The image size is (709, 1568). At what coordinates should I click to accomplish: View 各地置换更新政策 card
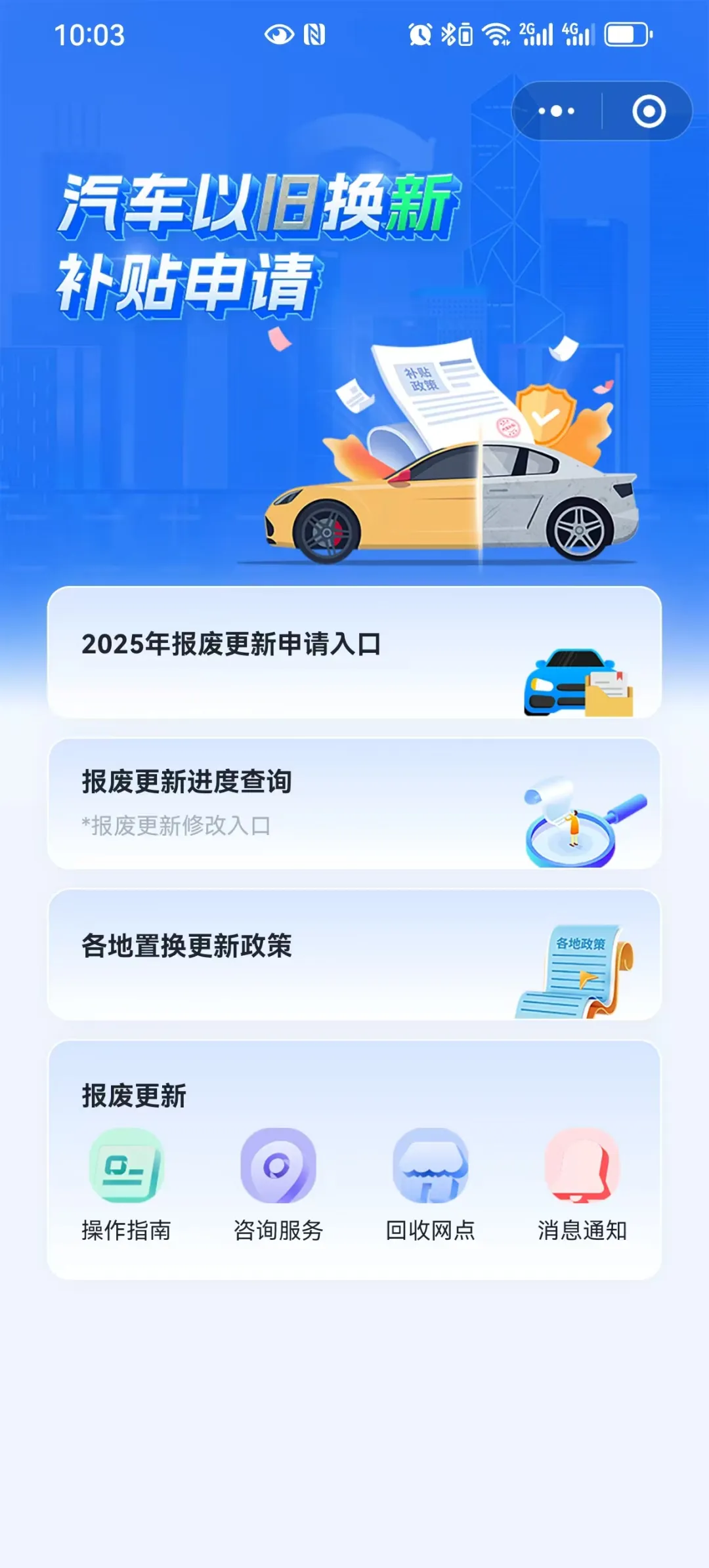click(354, 955)
